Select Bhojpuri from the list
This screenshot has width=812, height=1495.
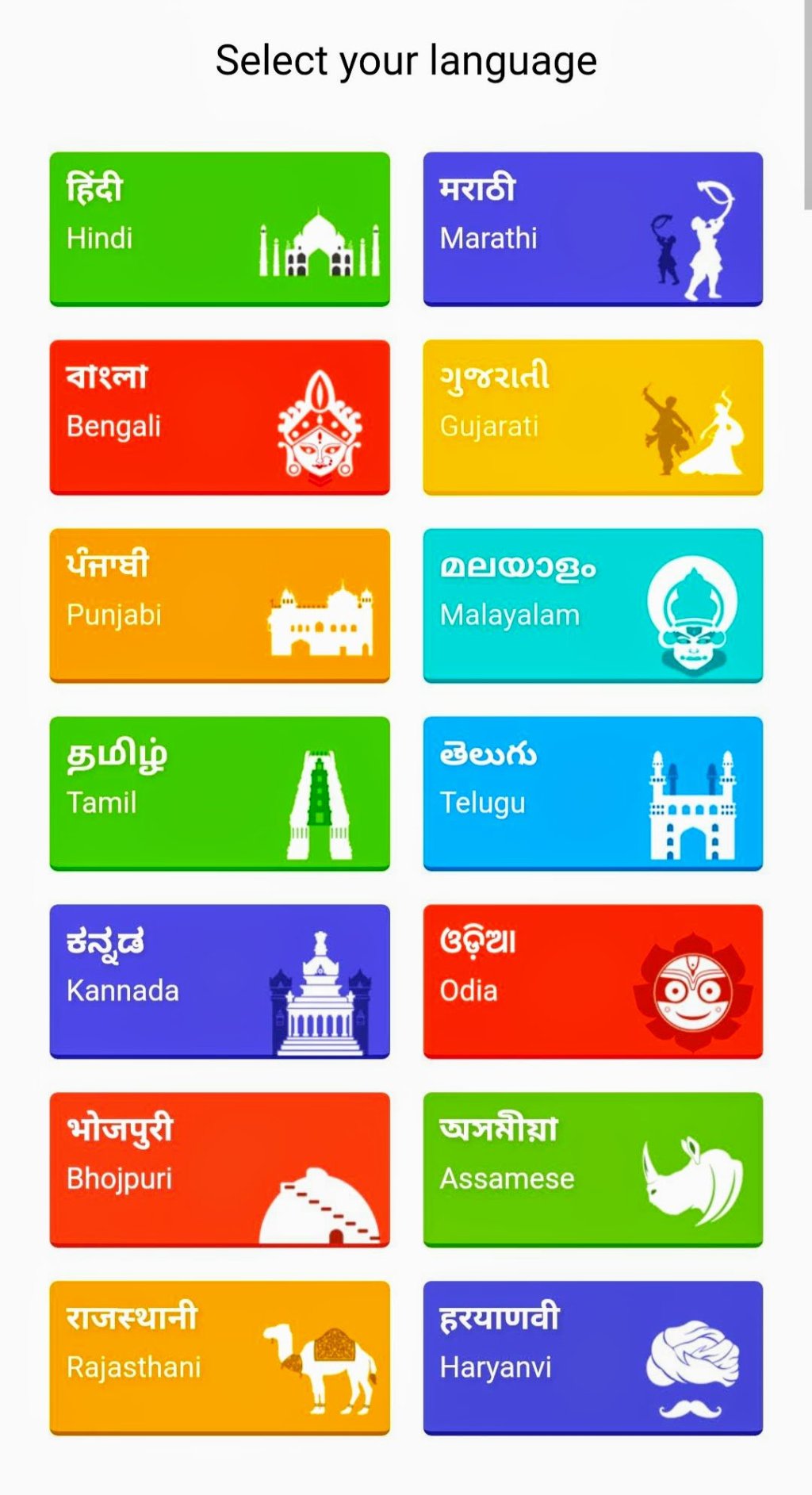pyautogui.click(x=220, y=1168)
